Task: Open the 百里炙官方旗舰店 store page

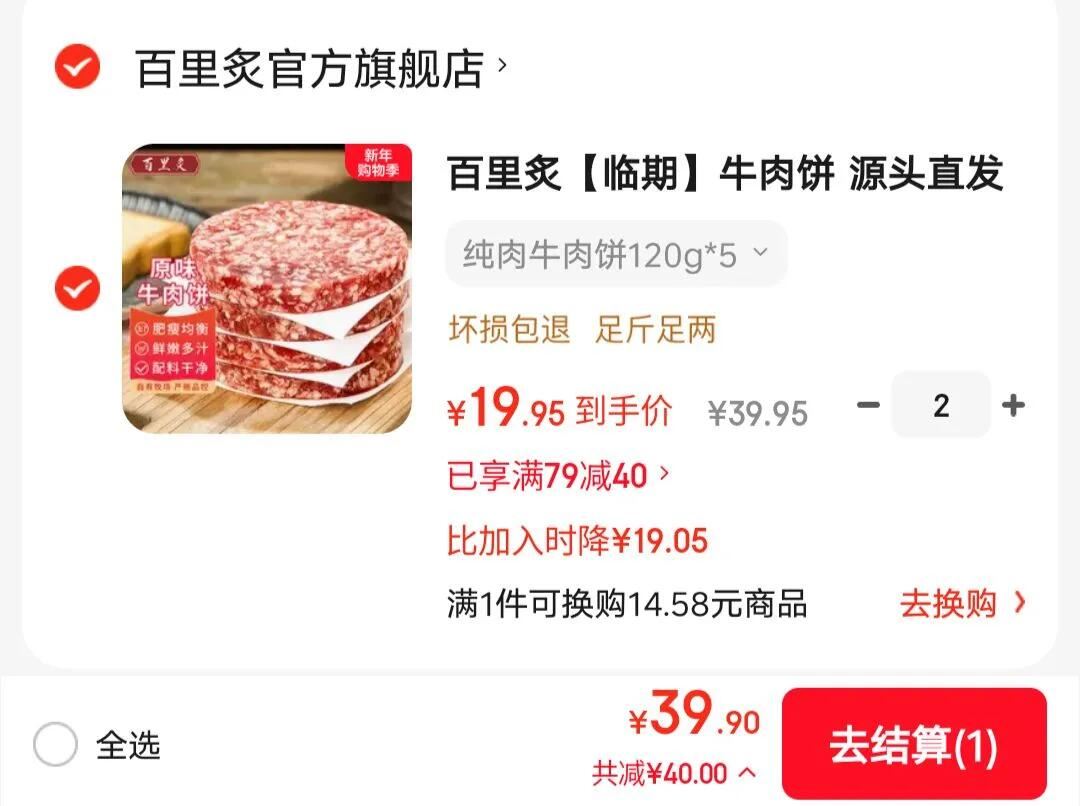Action: (x=310, y=68)
